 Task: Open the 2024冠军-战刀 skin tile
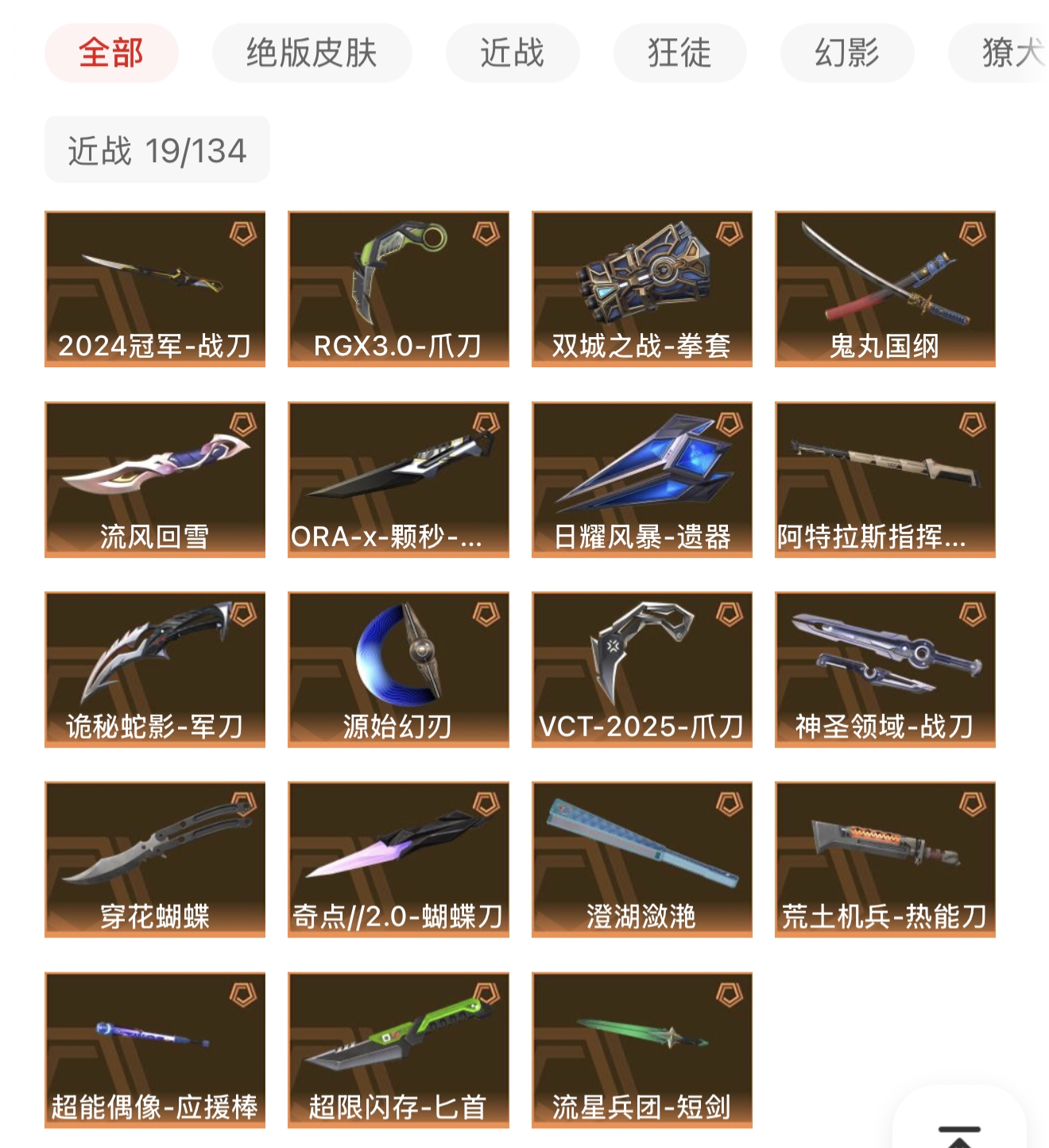pyautogui.click(x=155, y=289)
